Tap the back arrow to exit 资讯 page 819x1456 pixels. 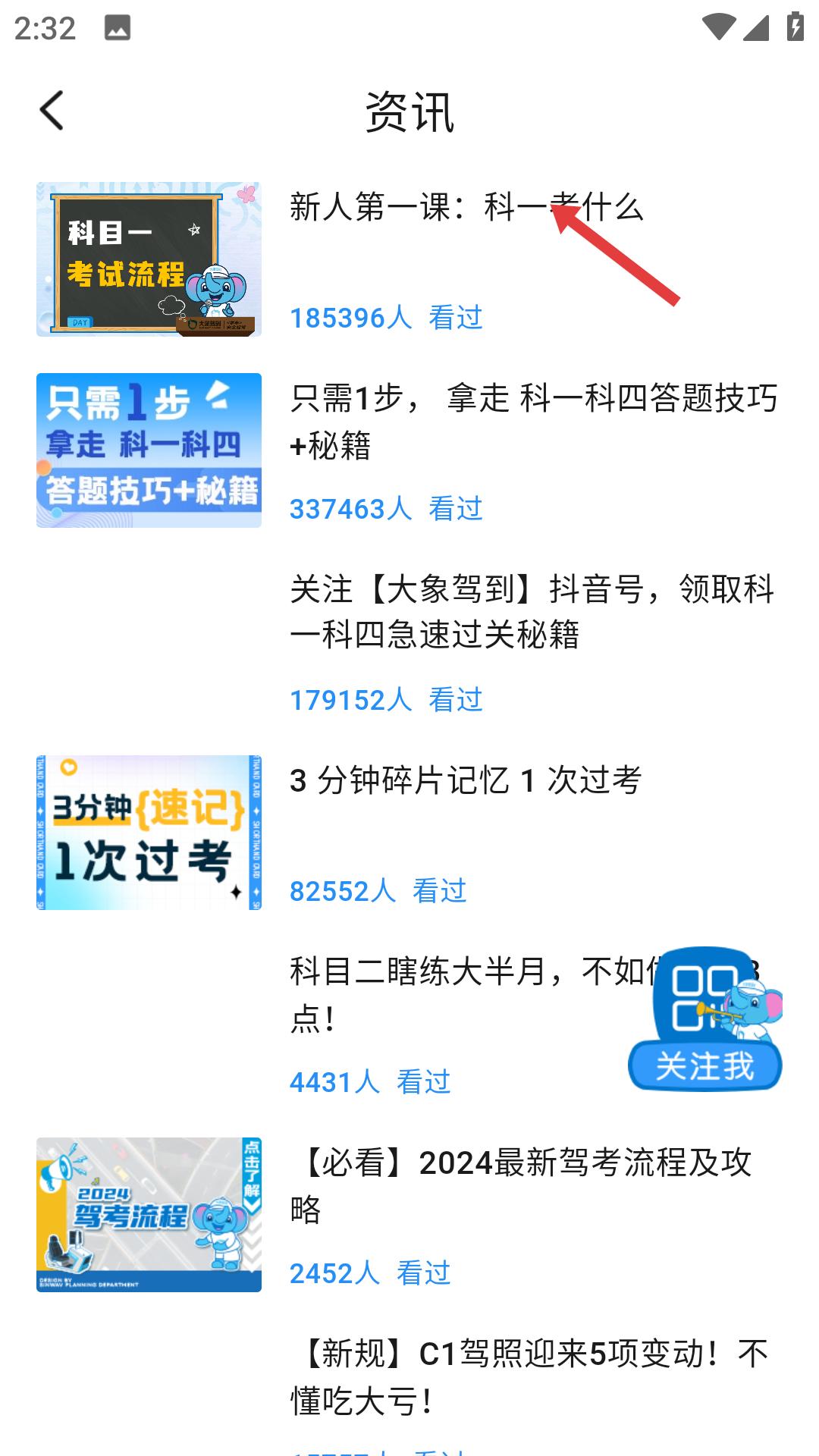[x=52, y=111]
